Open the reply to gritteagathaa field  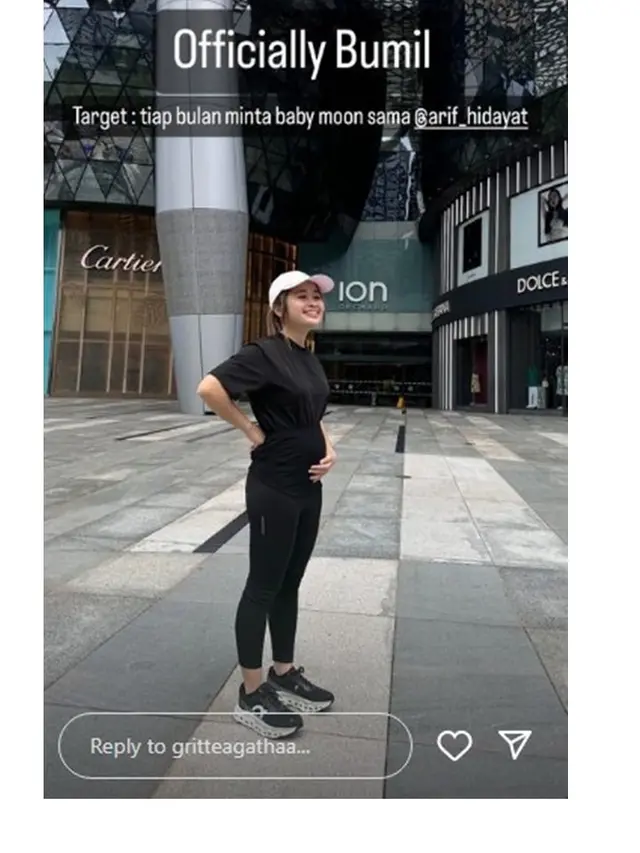235,745
